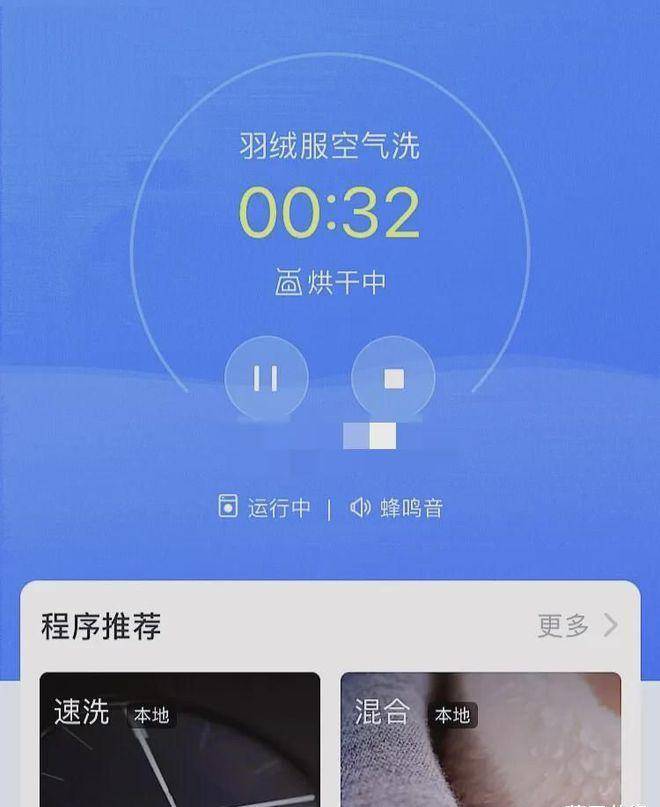
Task: Pause the down jacket air wash cycle
Action: click(x=266, y=379)
